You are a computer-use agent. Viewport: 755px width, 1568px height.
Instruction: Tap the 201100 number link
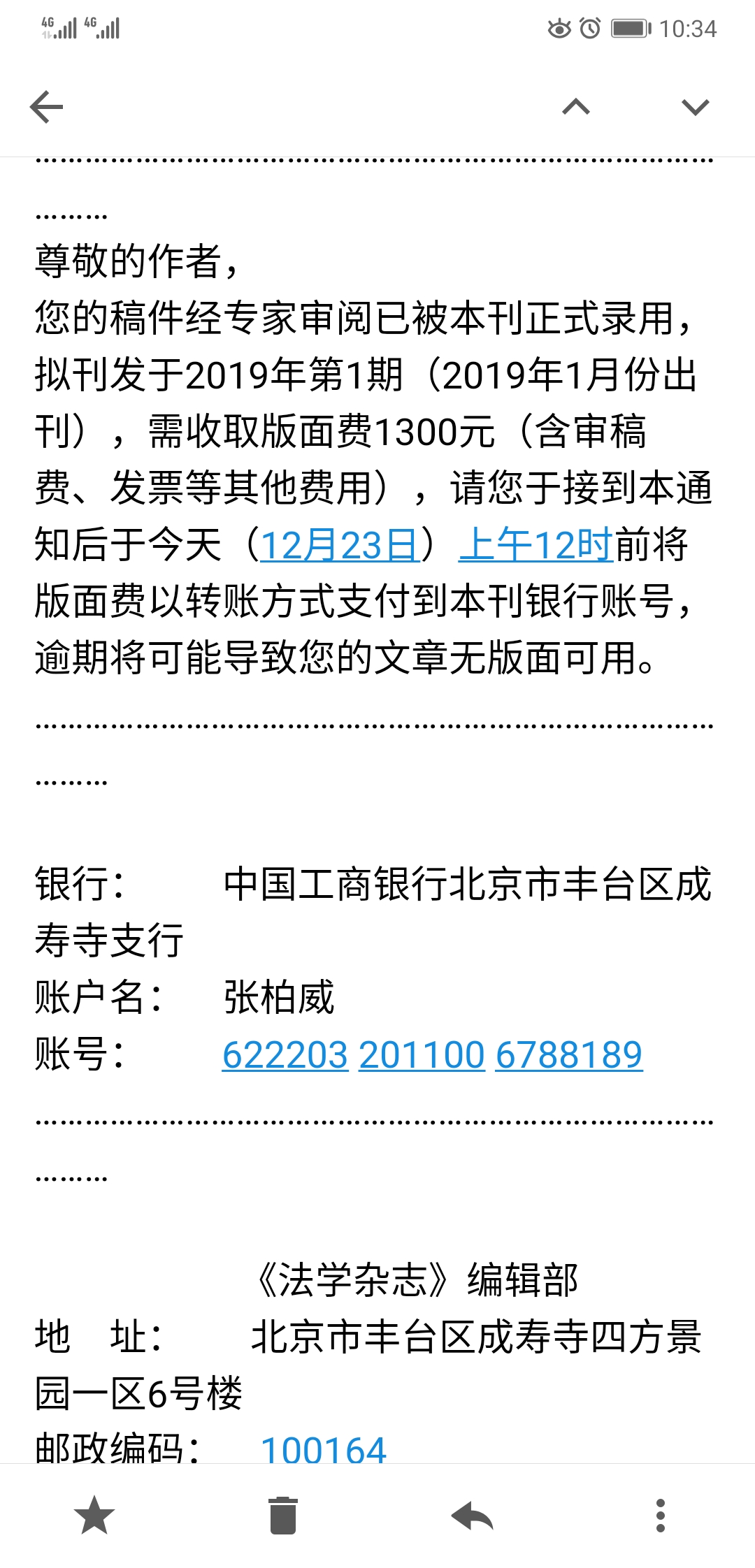[422, 1055]
